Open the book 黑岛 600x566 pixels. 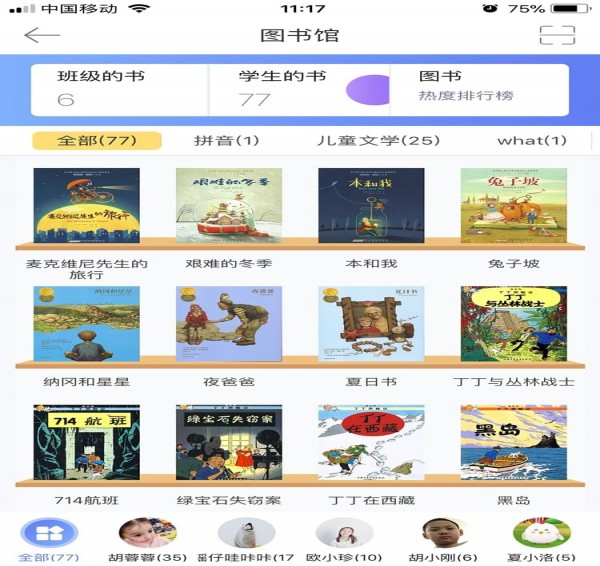coord(514,442)
